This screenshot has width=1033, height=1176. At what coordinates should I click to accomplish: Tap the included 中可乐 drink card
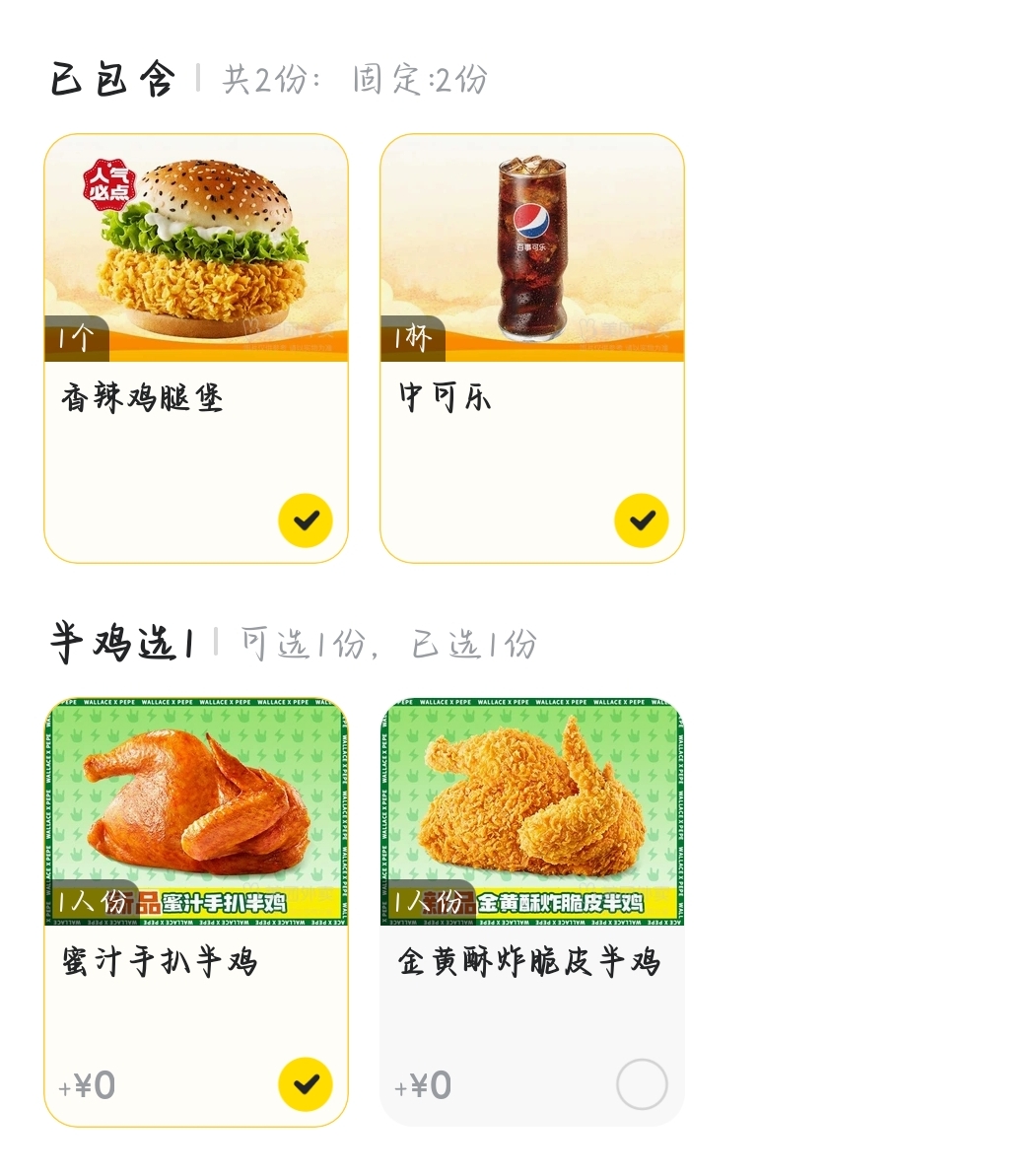click(531, 347)
